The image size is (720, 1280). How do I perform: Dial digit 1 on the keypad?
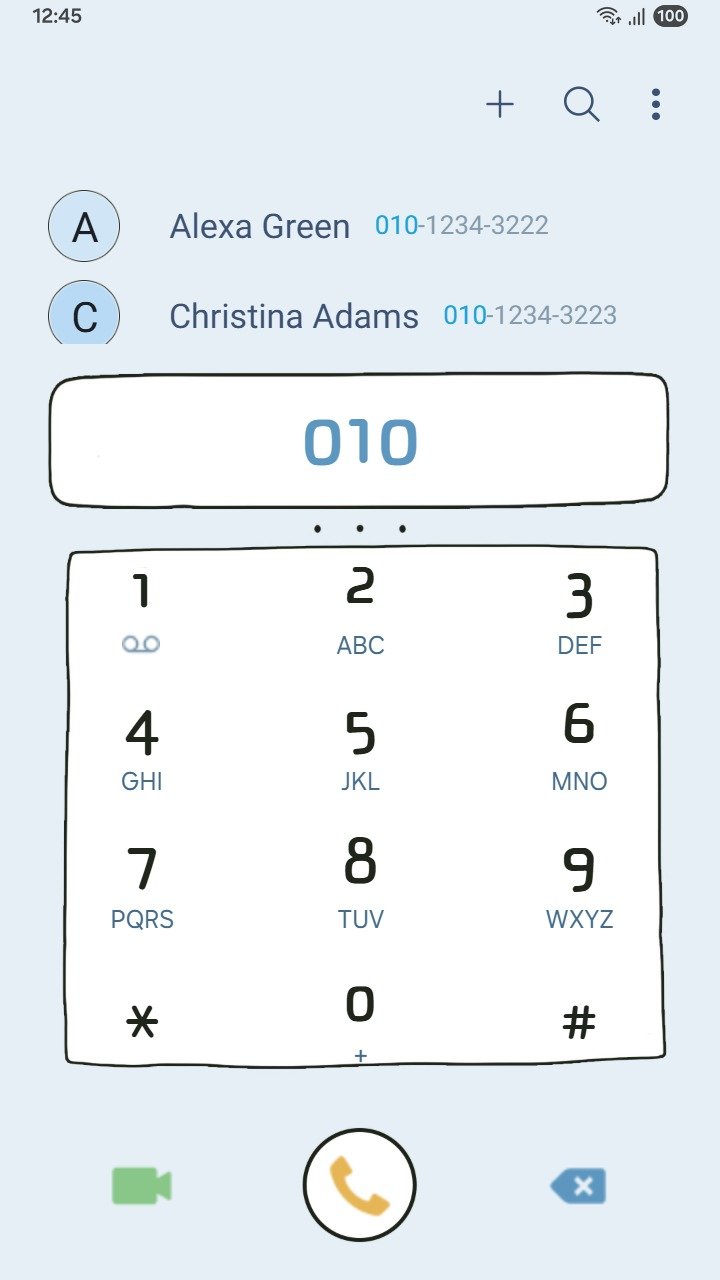point(142,610)
